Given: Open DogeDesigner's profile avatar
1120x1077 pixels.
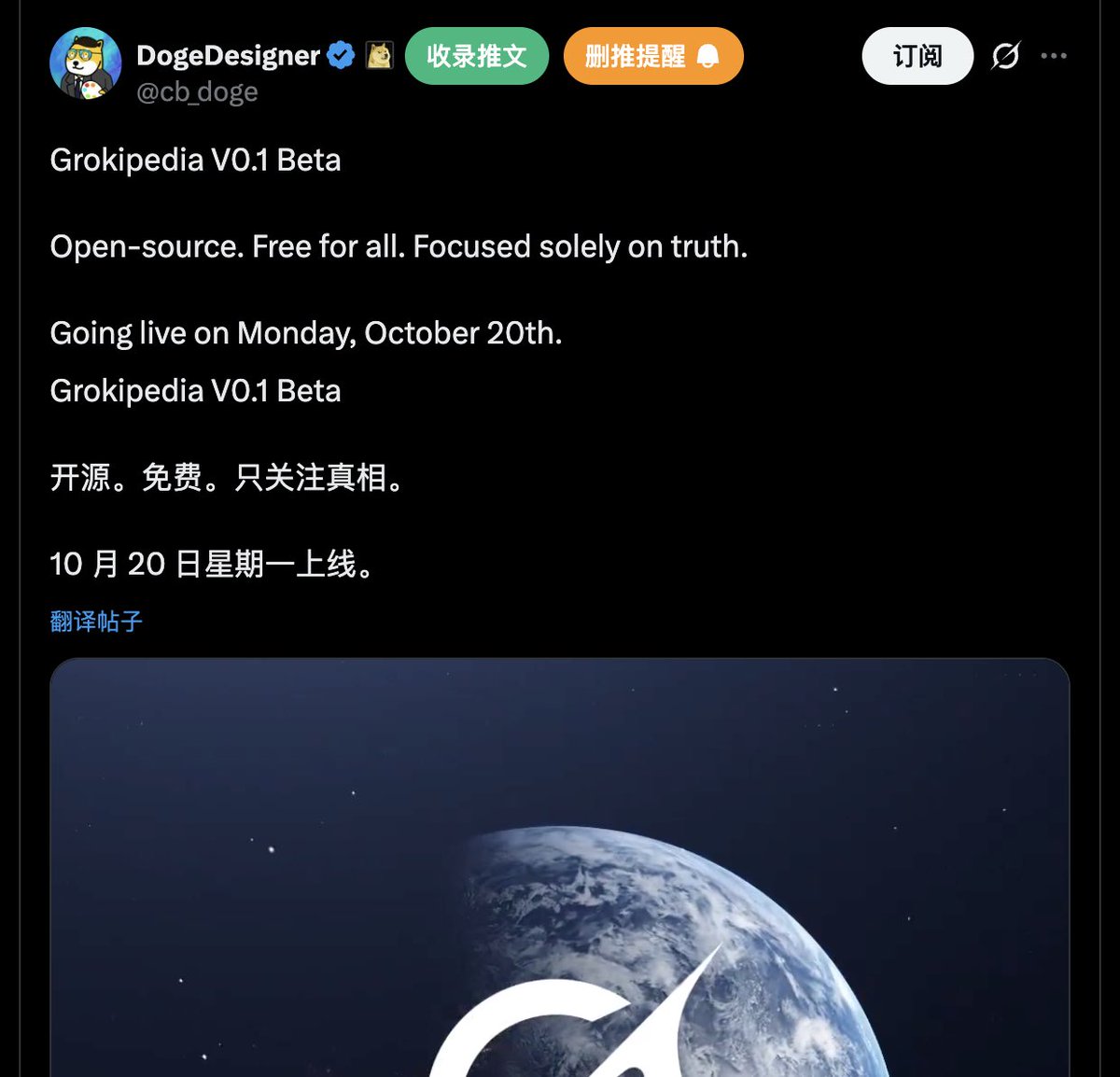Looking at the screenshot, I should [86, 63].
